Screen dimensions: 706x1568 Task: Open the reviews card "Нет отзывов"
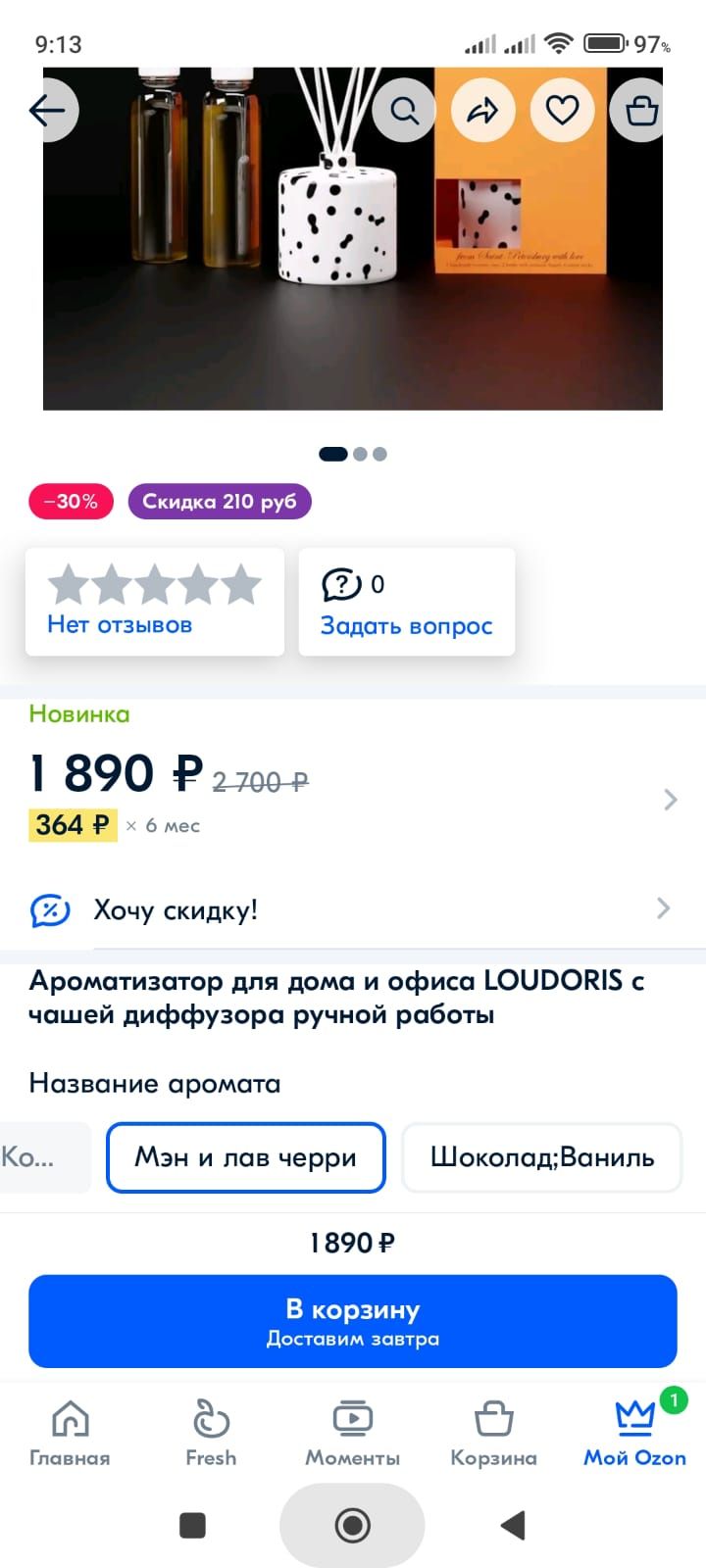[x=155, y=602]
